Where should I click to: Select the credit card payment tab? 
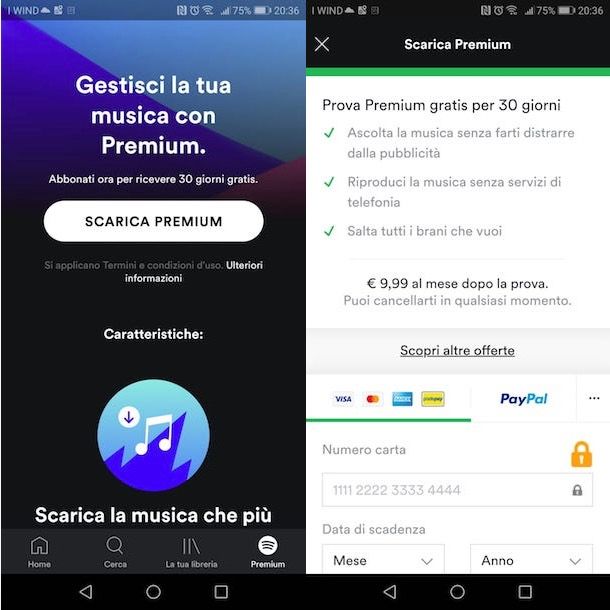388,398
